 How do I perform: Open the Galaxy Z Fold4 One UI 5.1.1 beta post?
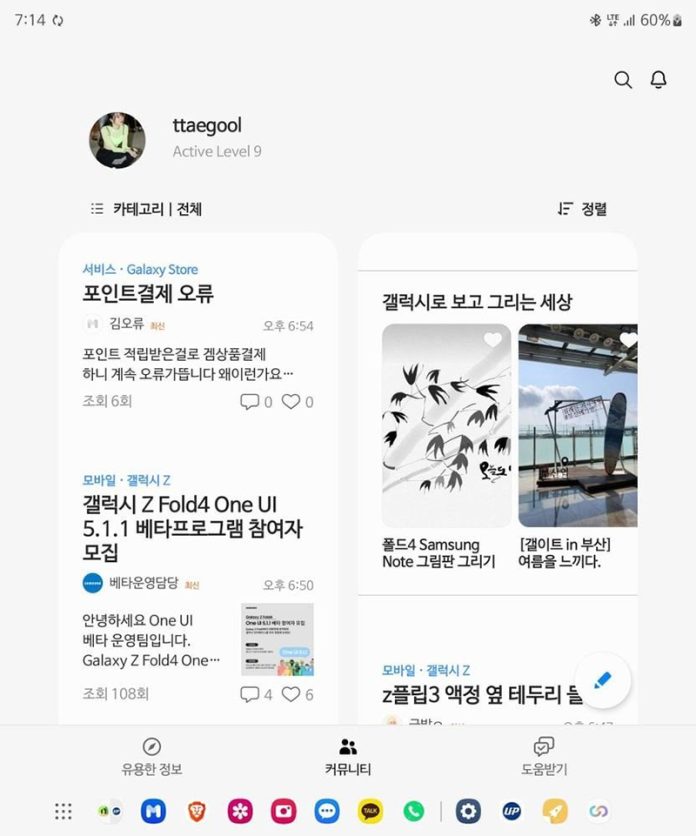point(192,527)
